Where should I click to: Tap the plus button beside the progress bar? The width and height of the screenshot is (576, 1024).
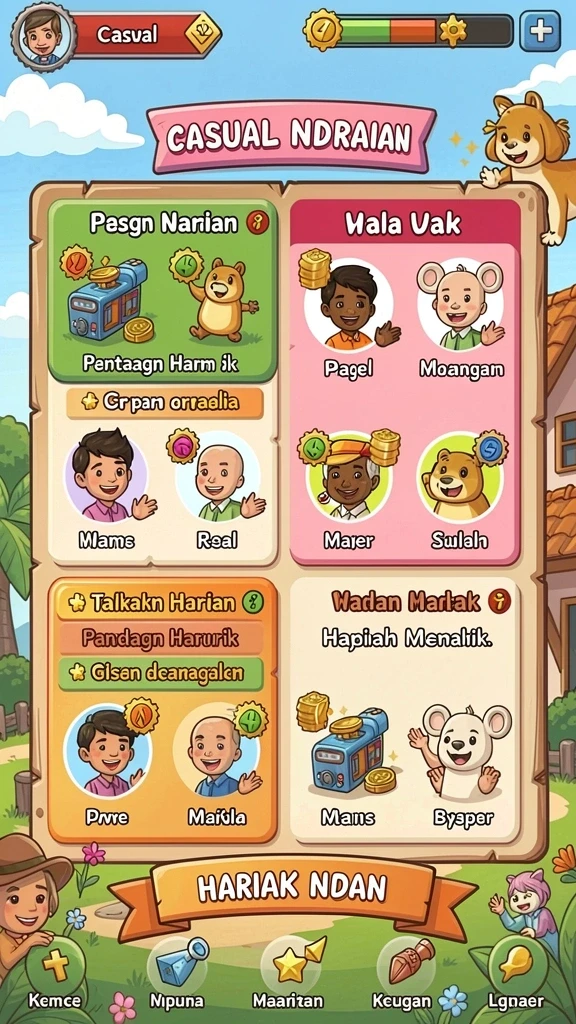tap(539, 31)
